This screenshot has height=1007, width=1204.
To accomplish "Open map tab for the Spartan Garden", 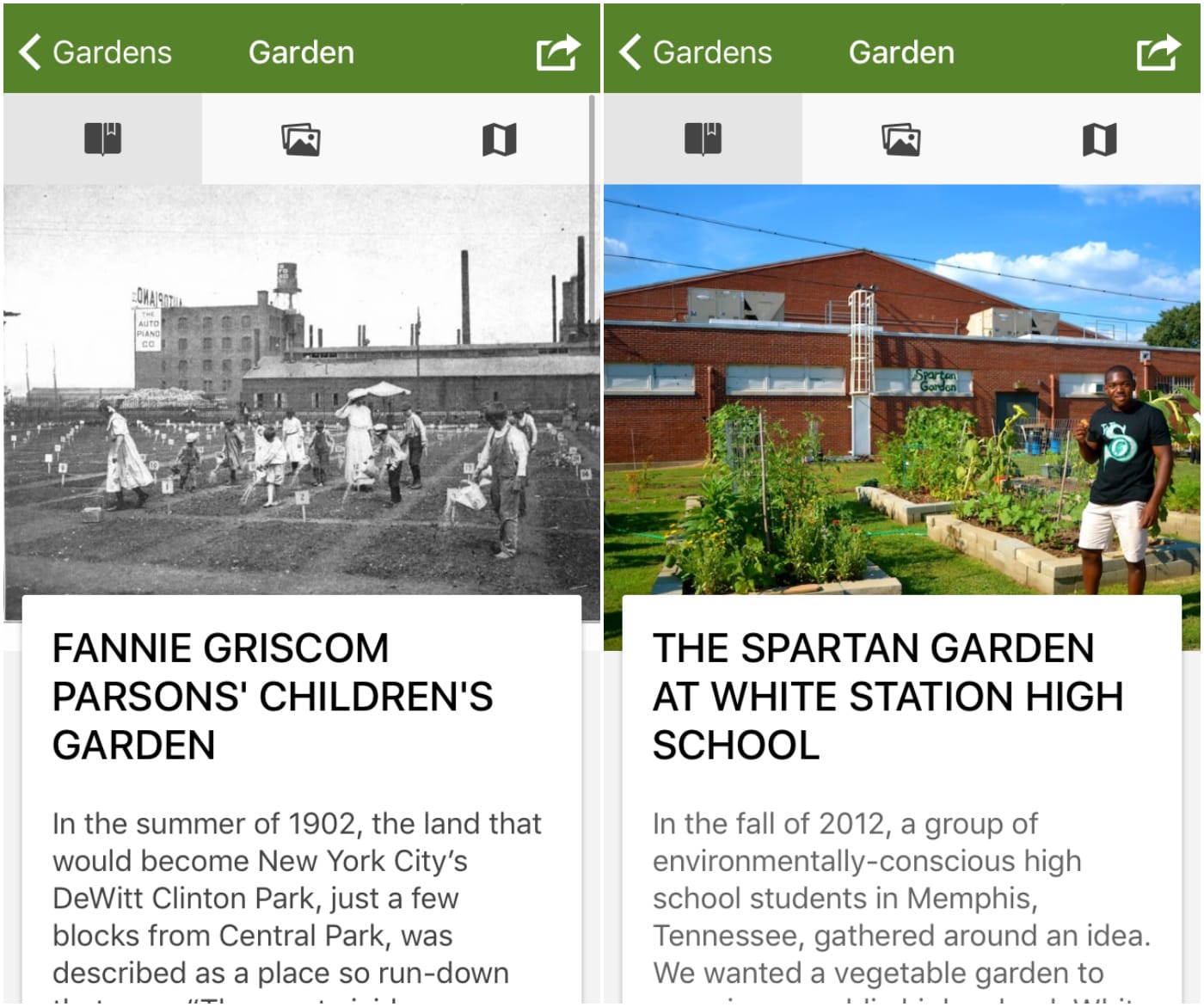I will tap(1099, 139).
